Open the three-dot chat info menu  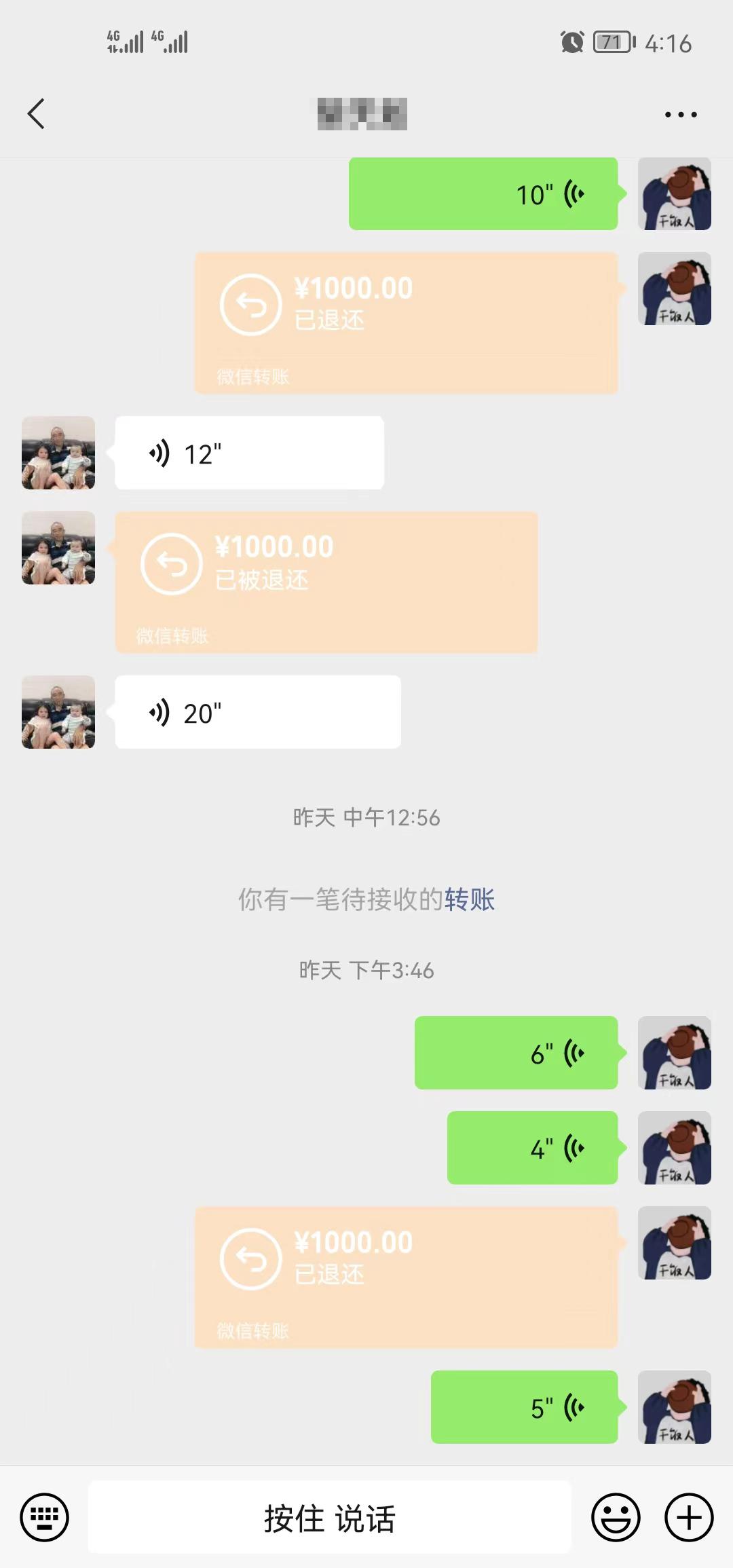pos(681,114)
